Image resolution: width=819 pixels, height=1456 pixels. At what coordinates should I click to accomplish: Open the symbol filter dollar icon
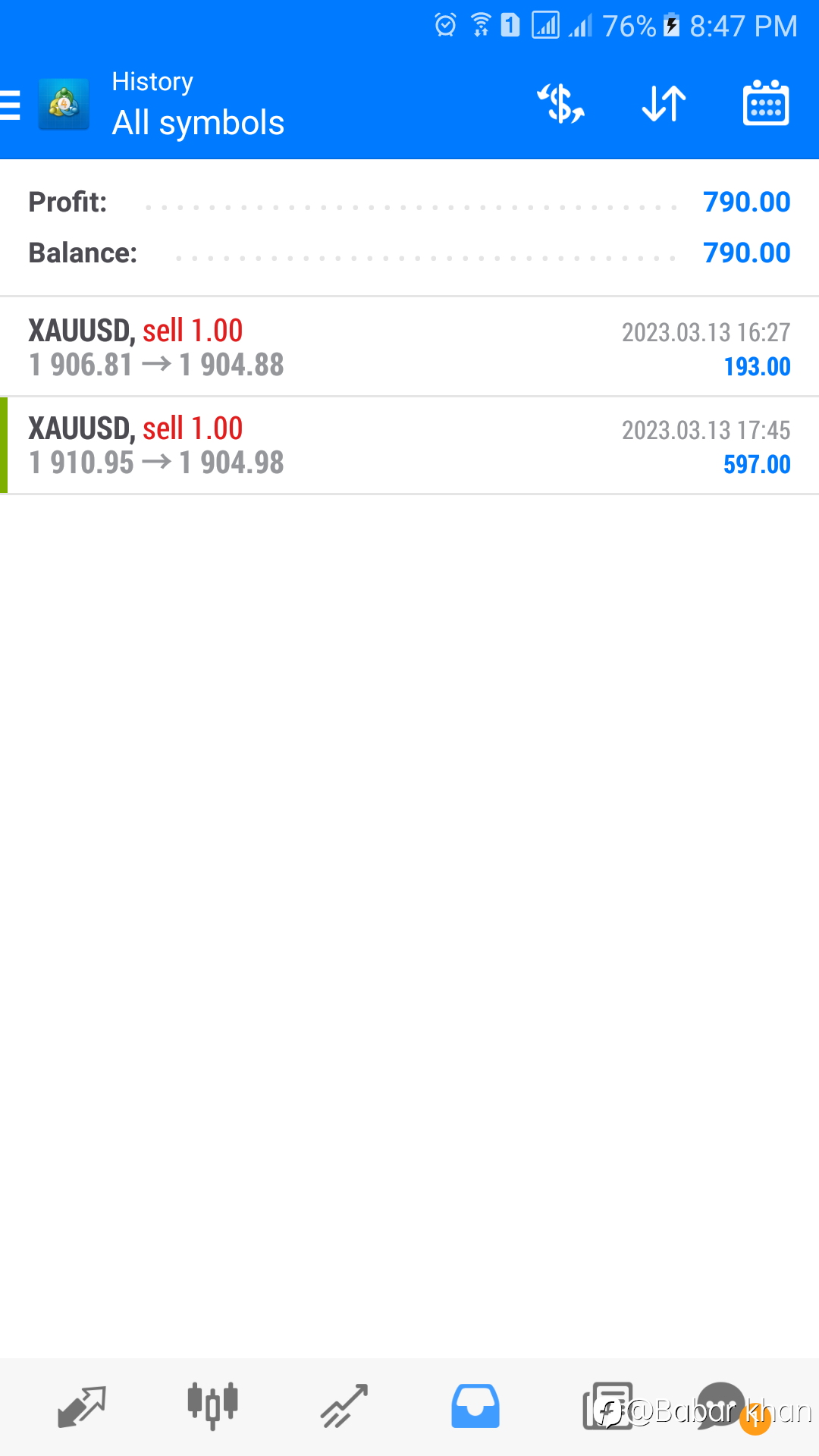click(561, 104)
